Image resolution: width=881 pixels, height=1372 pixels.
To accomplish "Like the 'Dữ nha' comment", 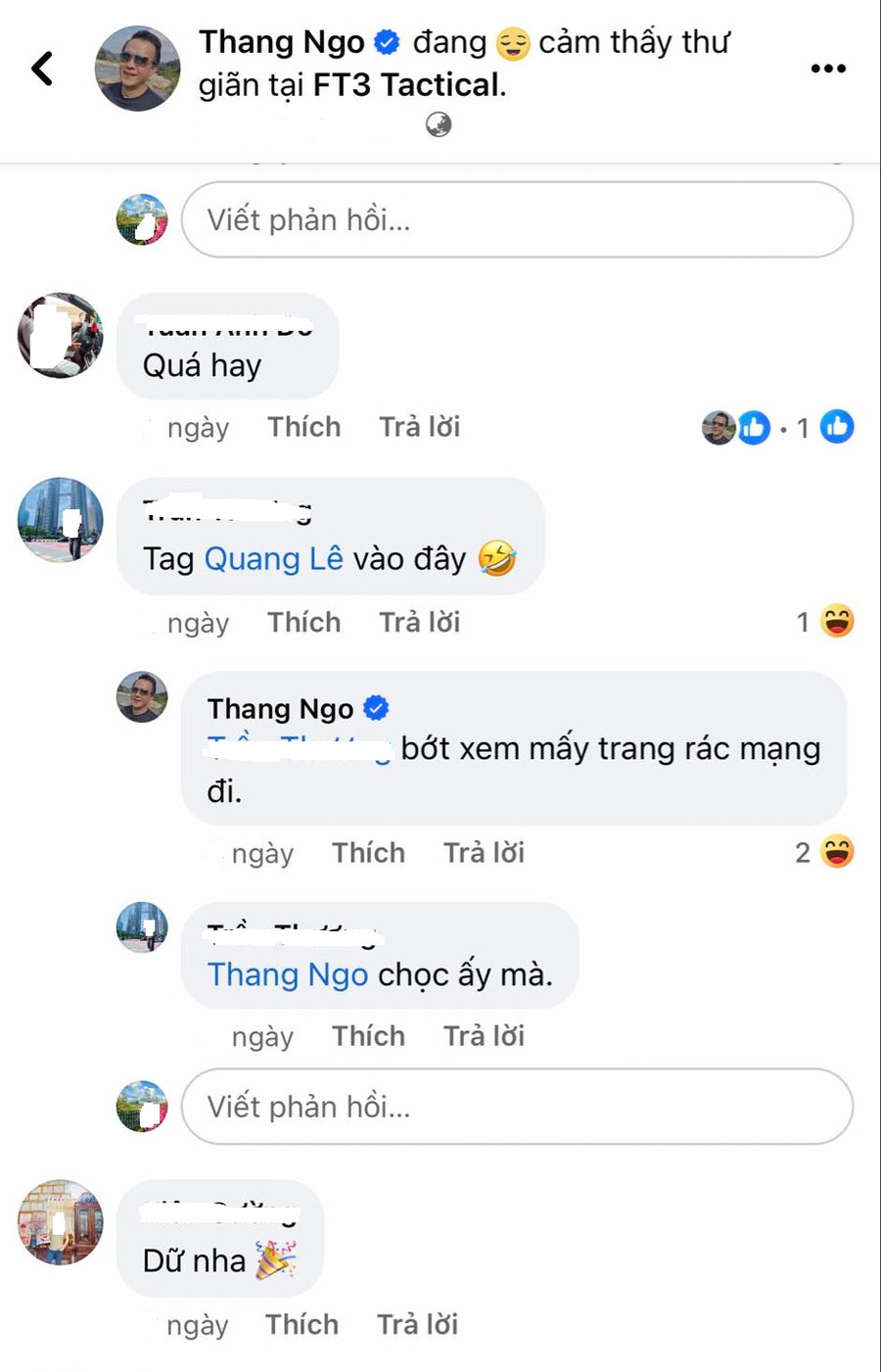I will tap(302, 1325).
